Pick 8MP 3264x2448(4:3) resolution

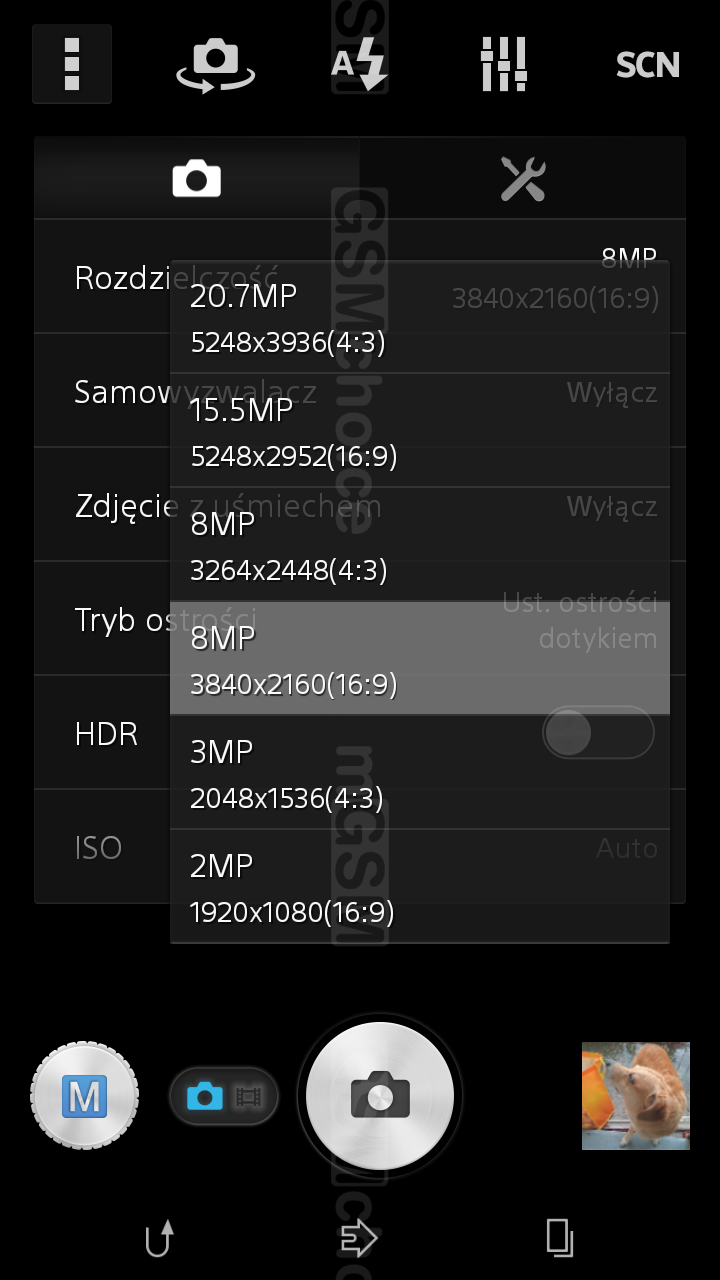[x=420, y=545]
